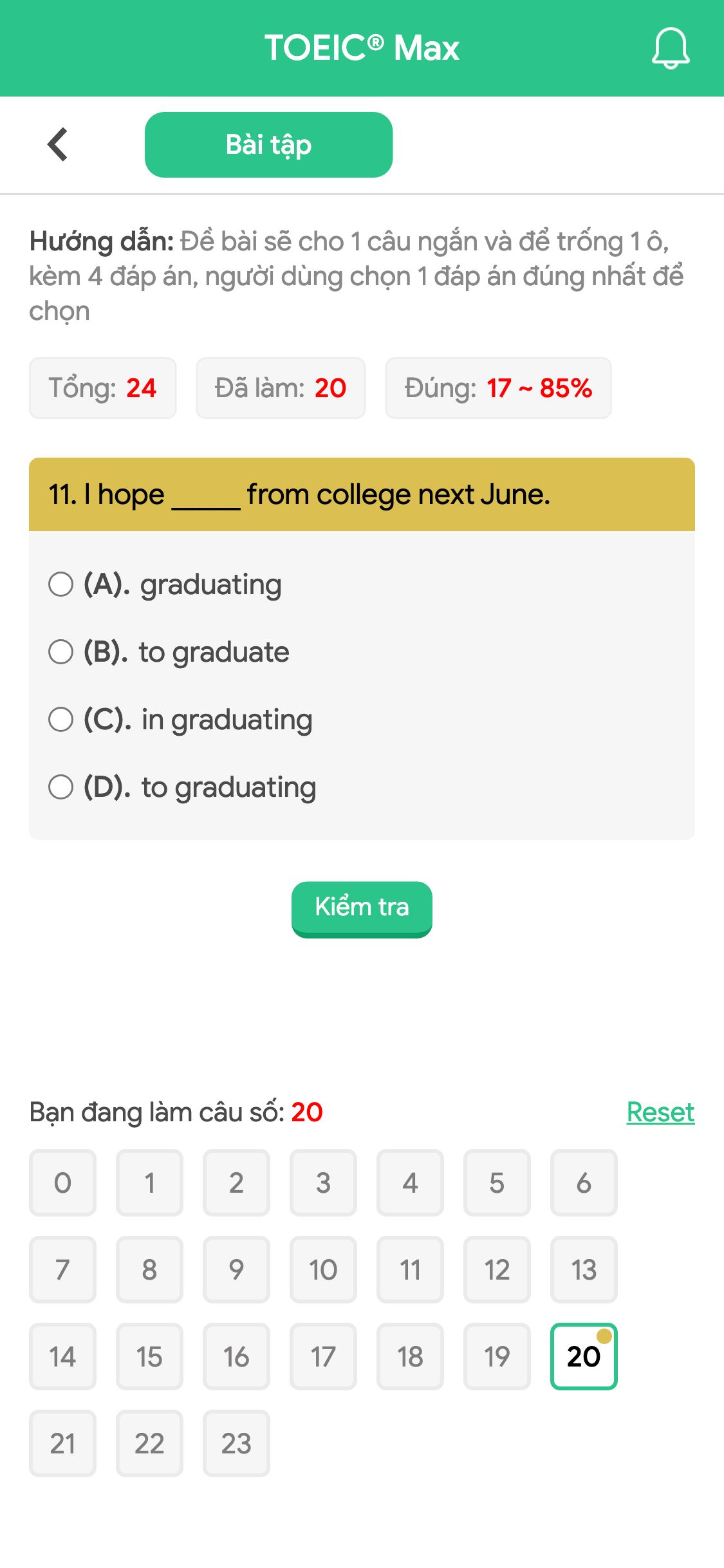Viewport: 724px width, 1568px height.
Task: Select the currently active question 20
Action: pos(584,1356)
